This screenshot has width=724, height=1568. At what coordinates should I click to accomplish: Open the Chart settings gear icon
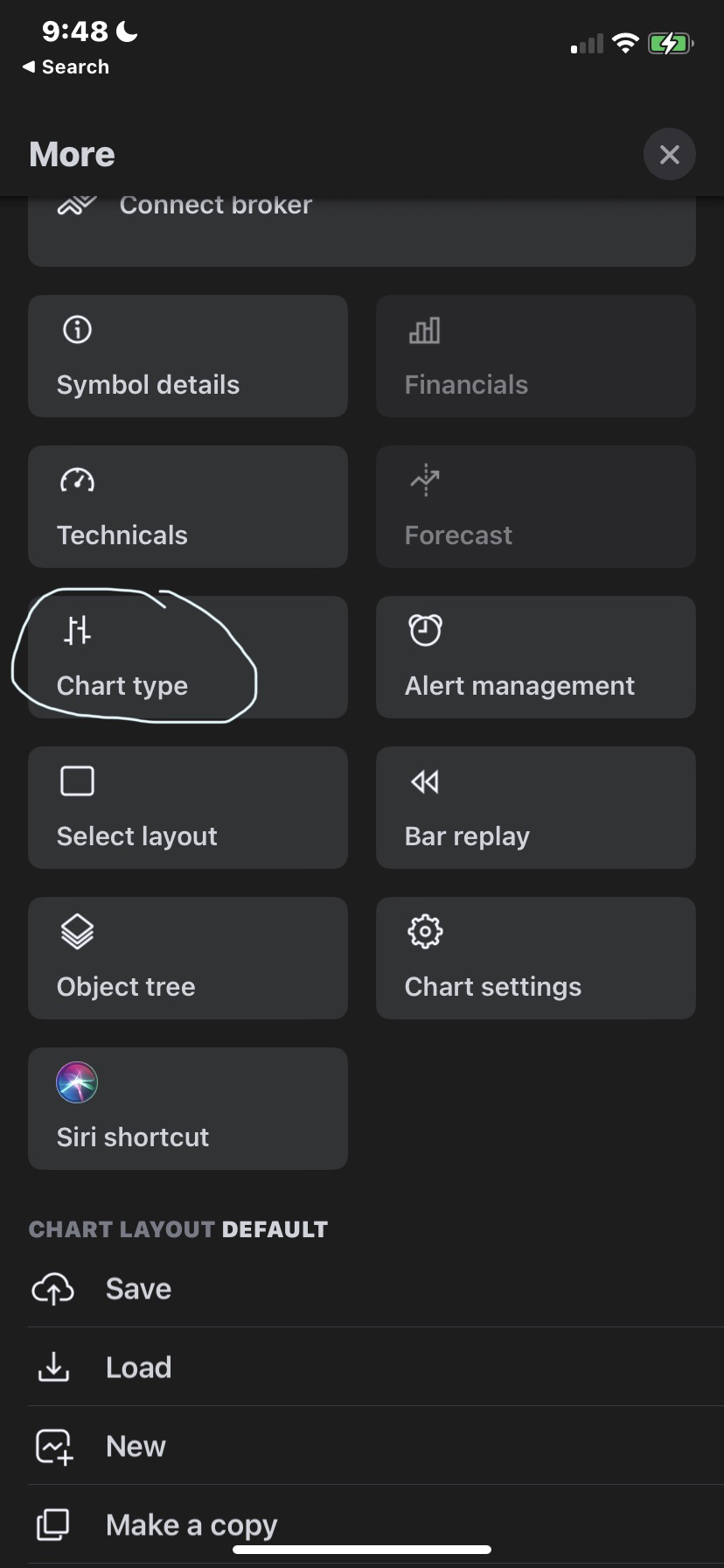click(424, 930)
